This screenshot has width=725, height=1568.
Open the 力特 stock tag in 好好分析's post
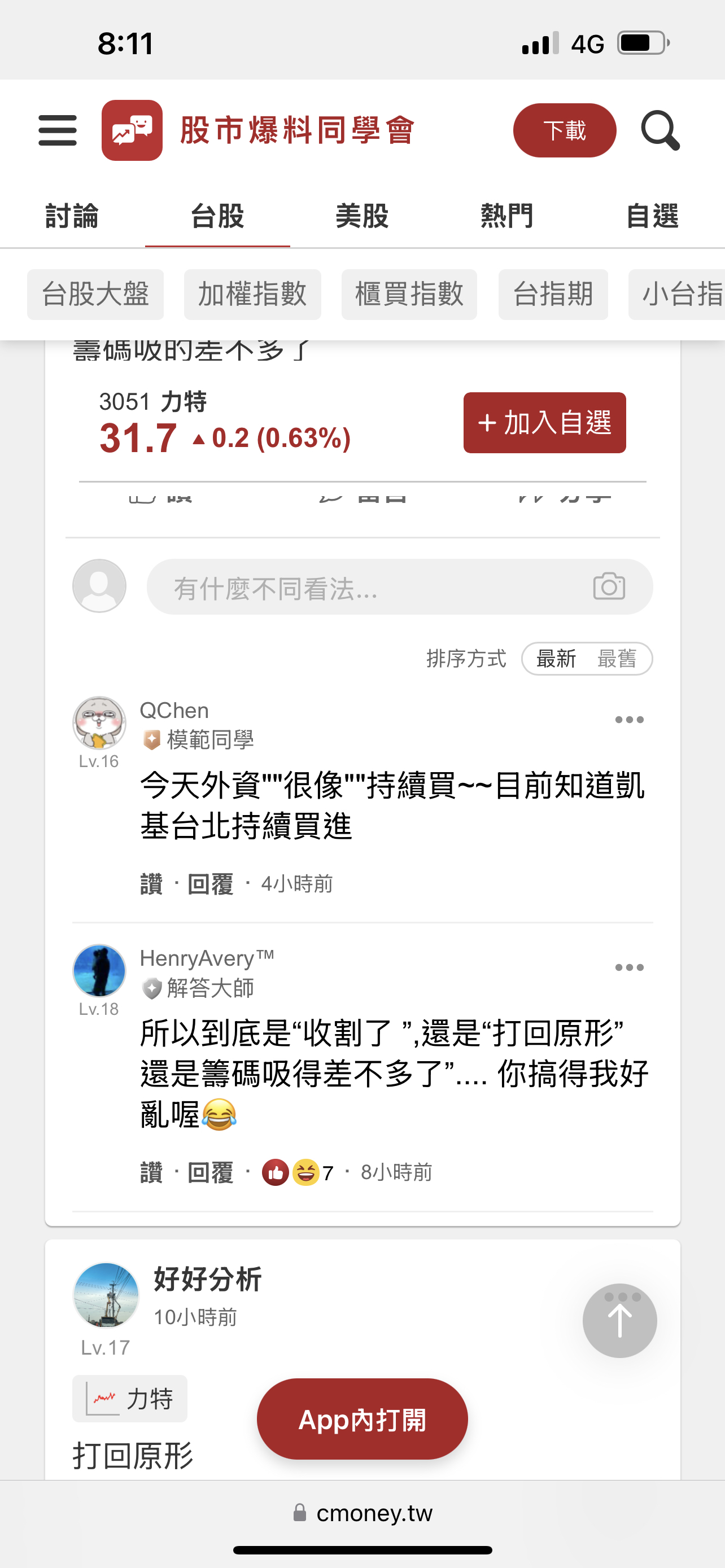pyautogui.click(x=130, y=1399)
